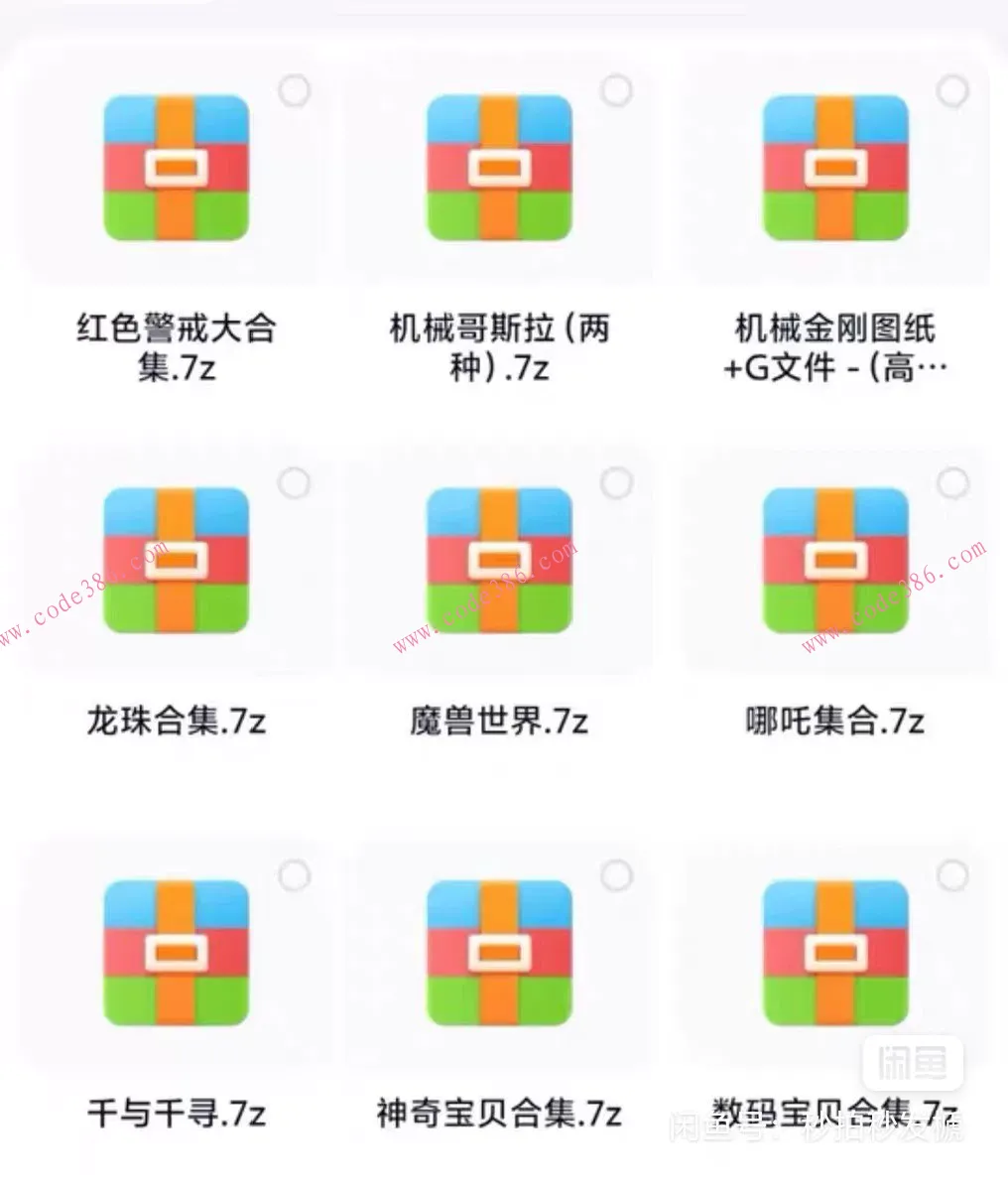Open the 红色警戒大合集.7z archive icon
The height and width of the screenshot is (1191, 1008).
pos(175,169)
